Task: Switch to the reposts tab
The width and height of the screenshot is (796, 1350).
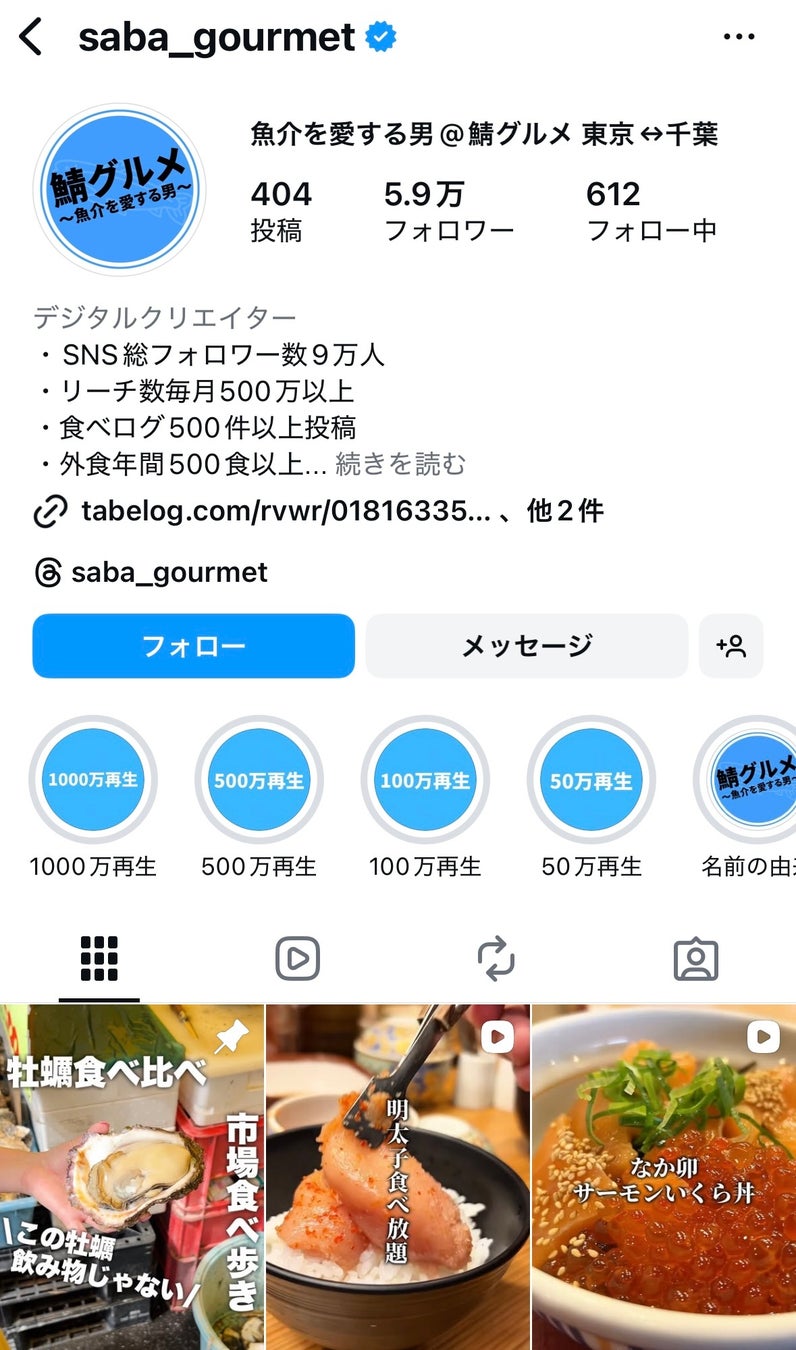Action: (x=496, y=959)
